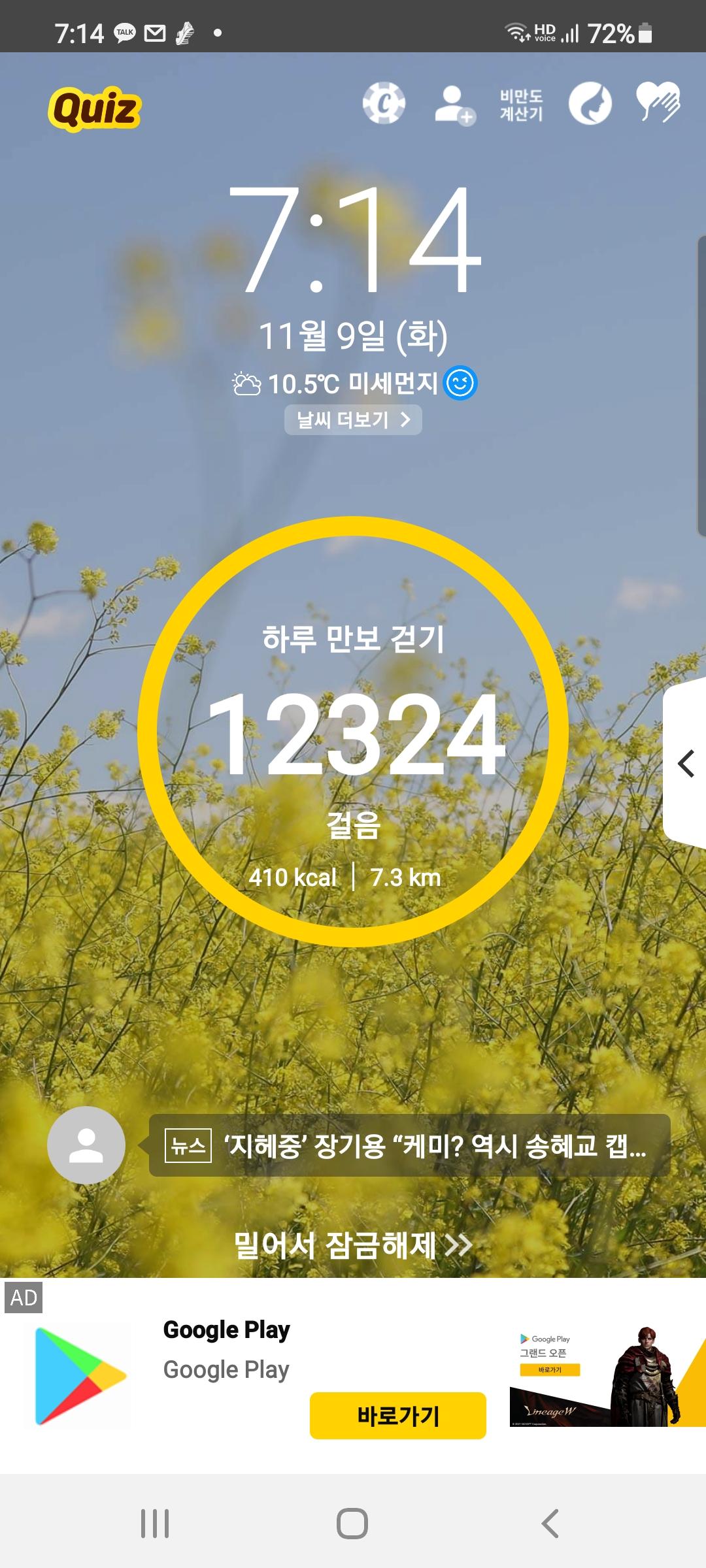Open the Lineage W ad image
The height and width of the screenshot is (1568, 706).
[607, 1376]
